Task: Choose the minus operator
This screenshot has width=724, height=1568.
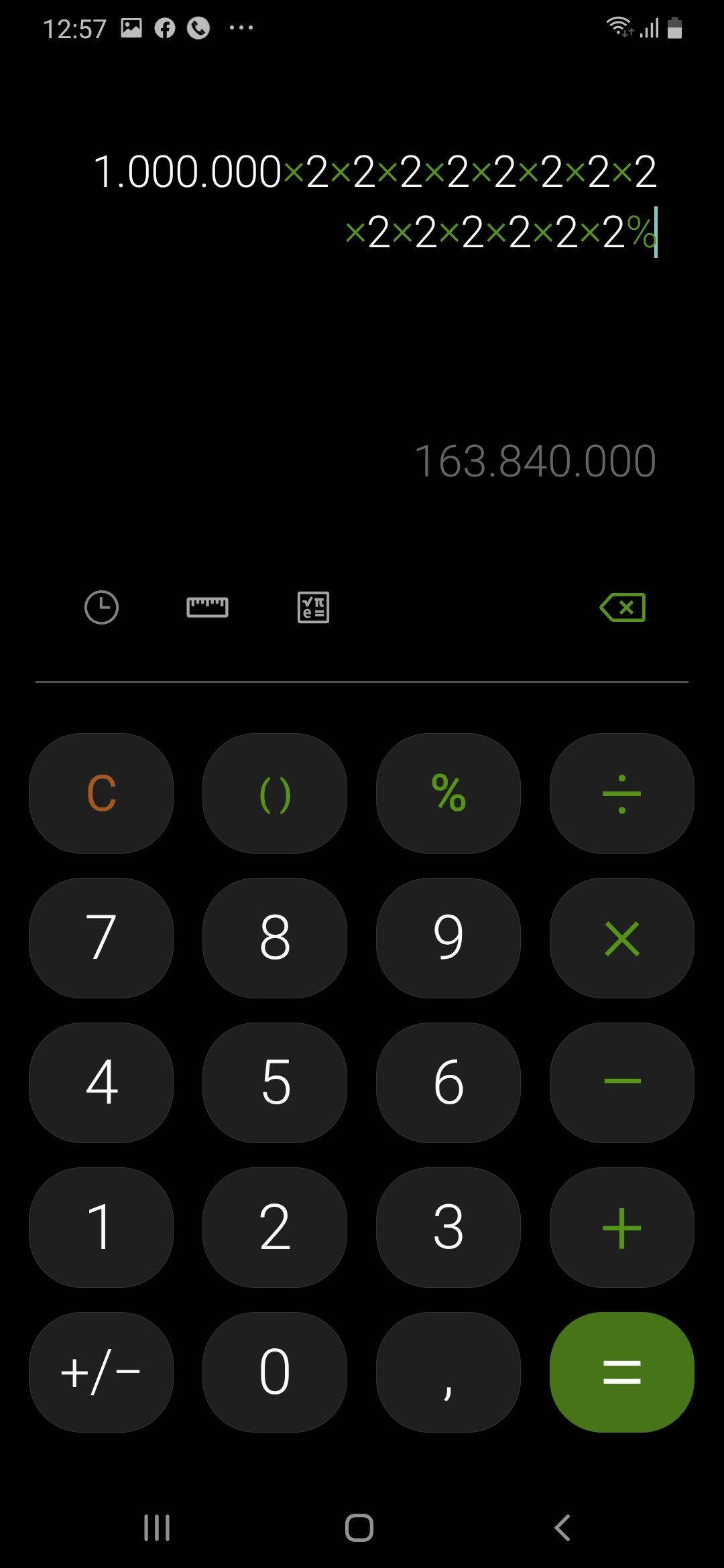Action: [x=622, y=1083]
